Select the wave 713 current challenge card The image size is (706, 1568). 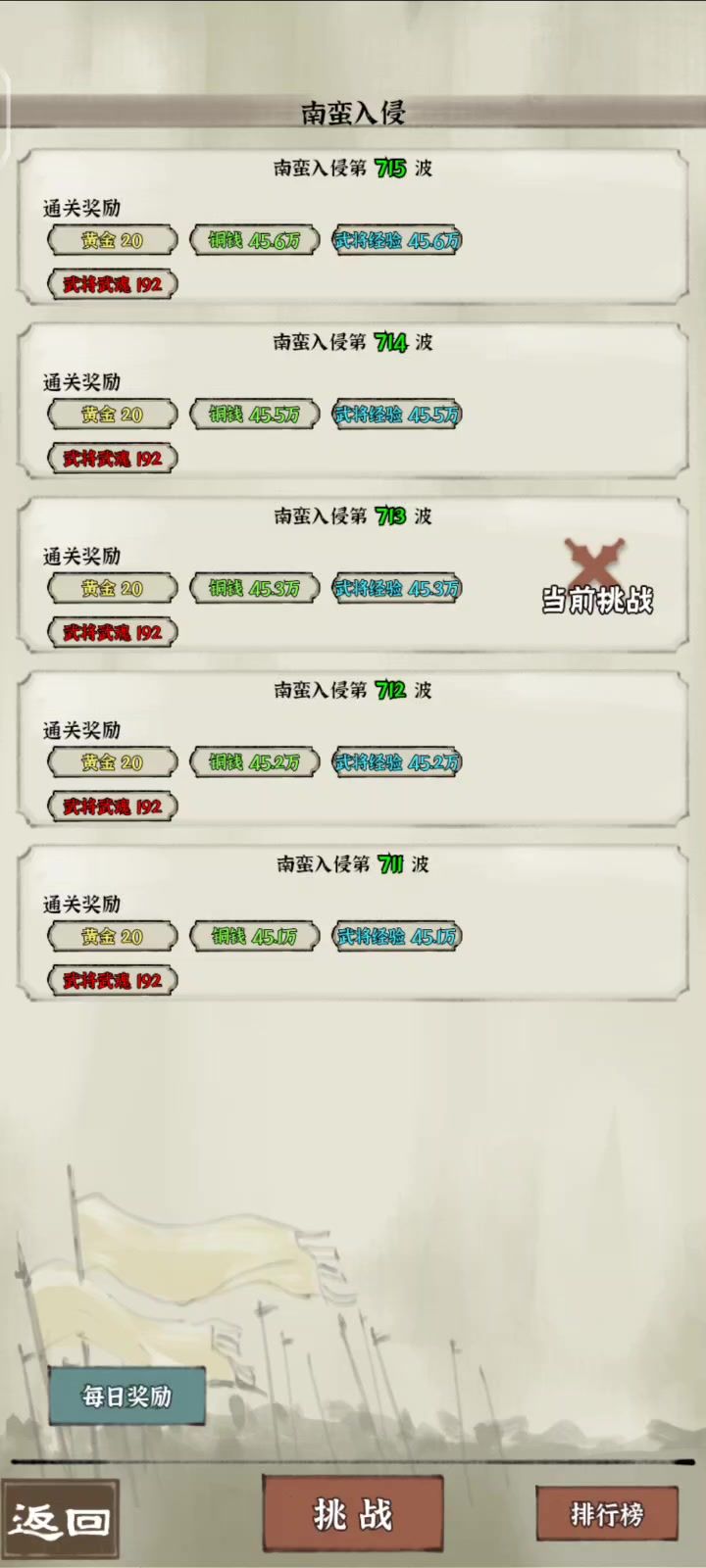click(353, 575)
